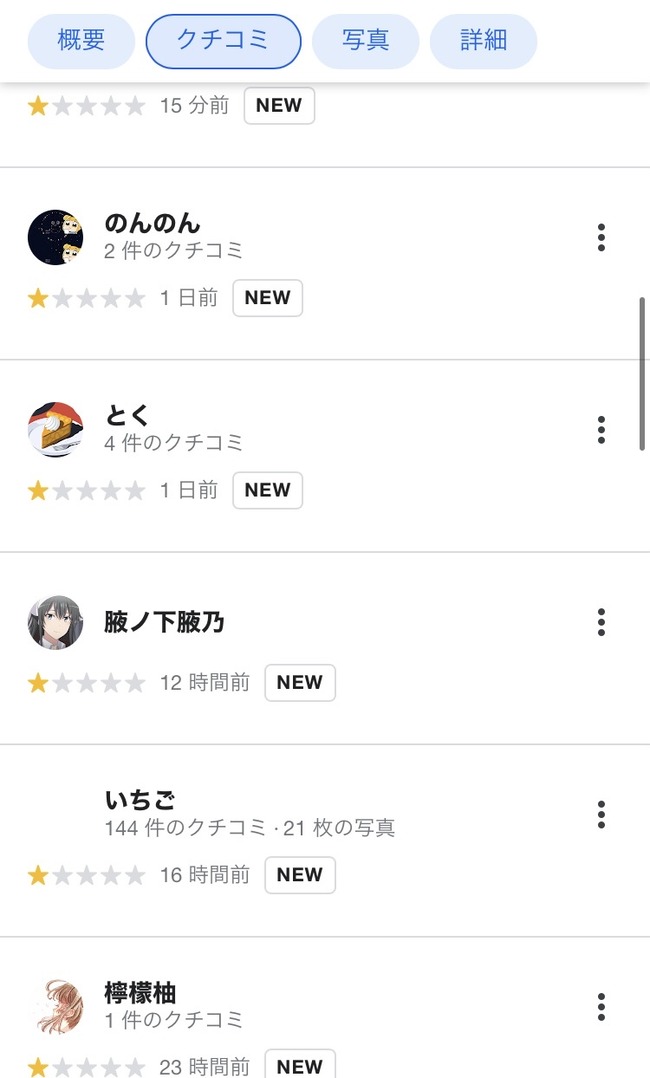View 腋ノ下腋乃's reviewer profile

164,622
